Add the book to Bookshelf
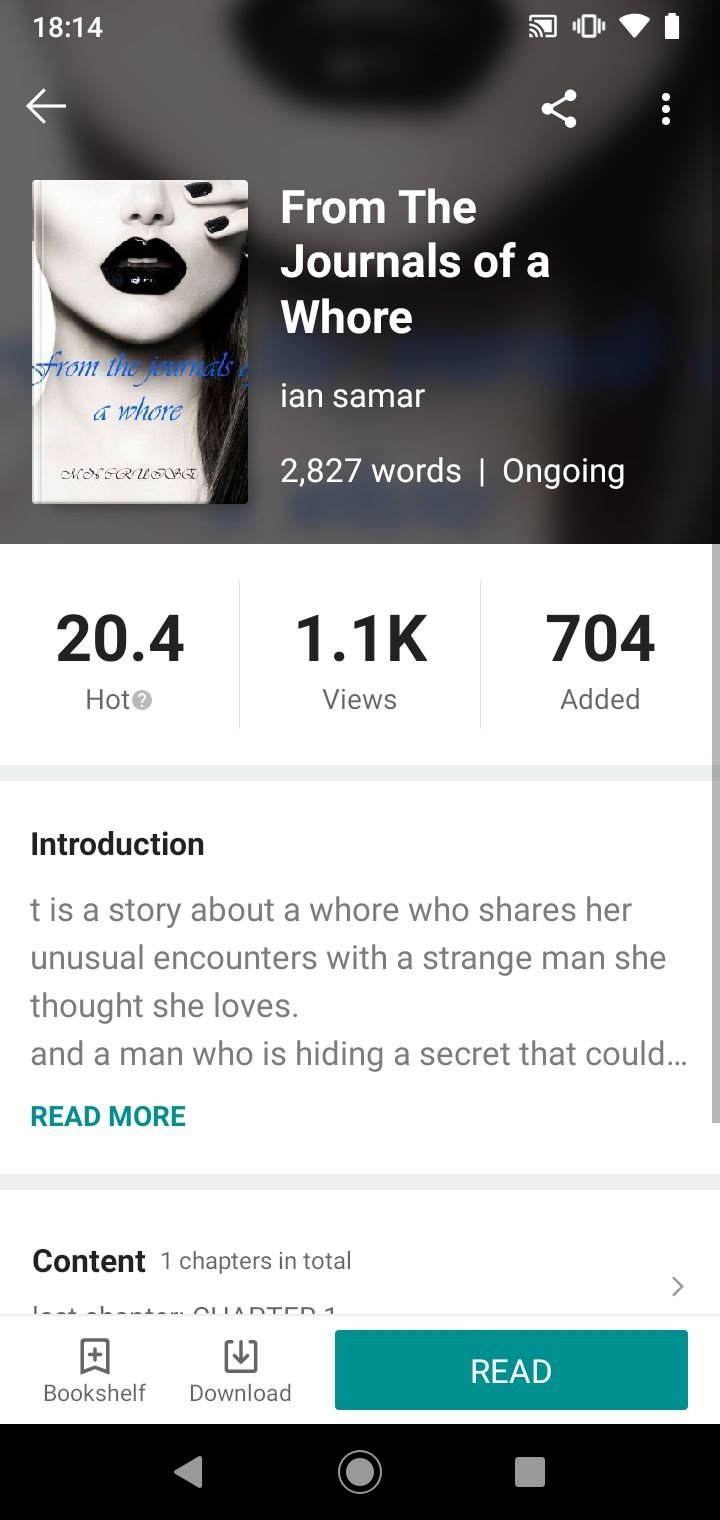Viewport: 720px width, 1520px height. click(94, 1371)
